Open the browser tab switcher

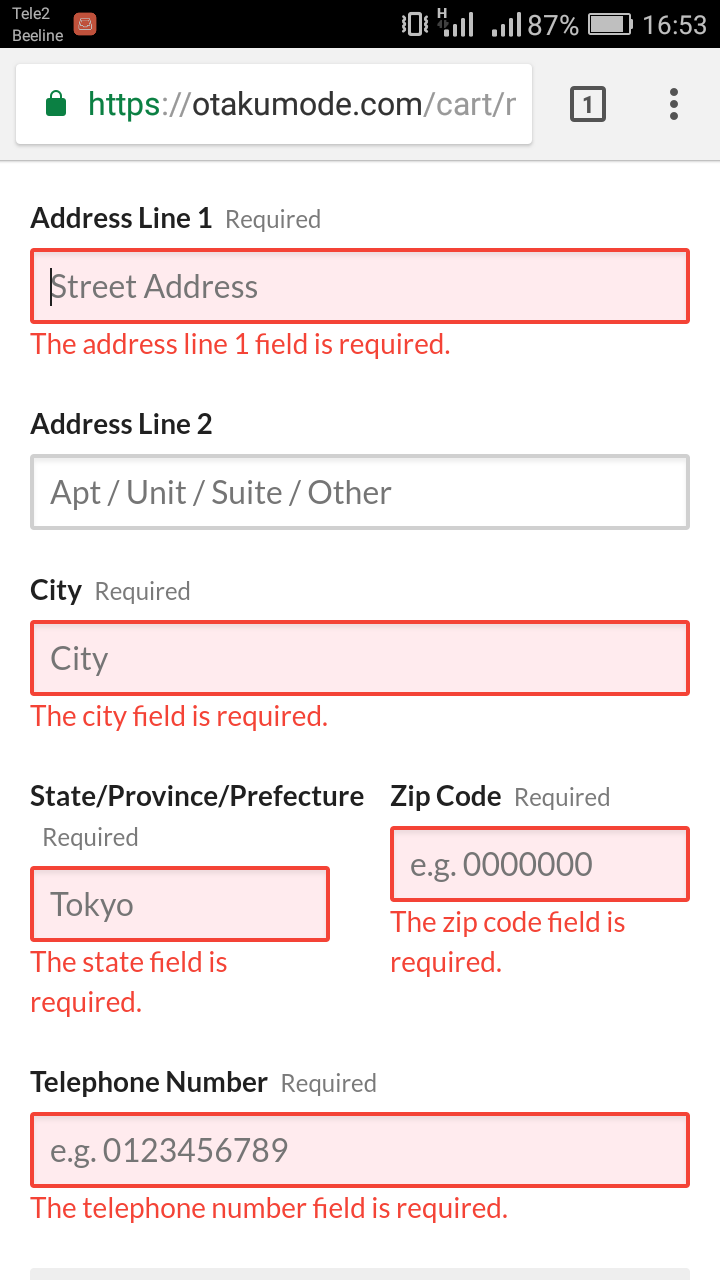click(588, 104)
